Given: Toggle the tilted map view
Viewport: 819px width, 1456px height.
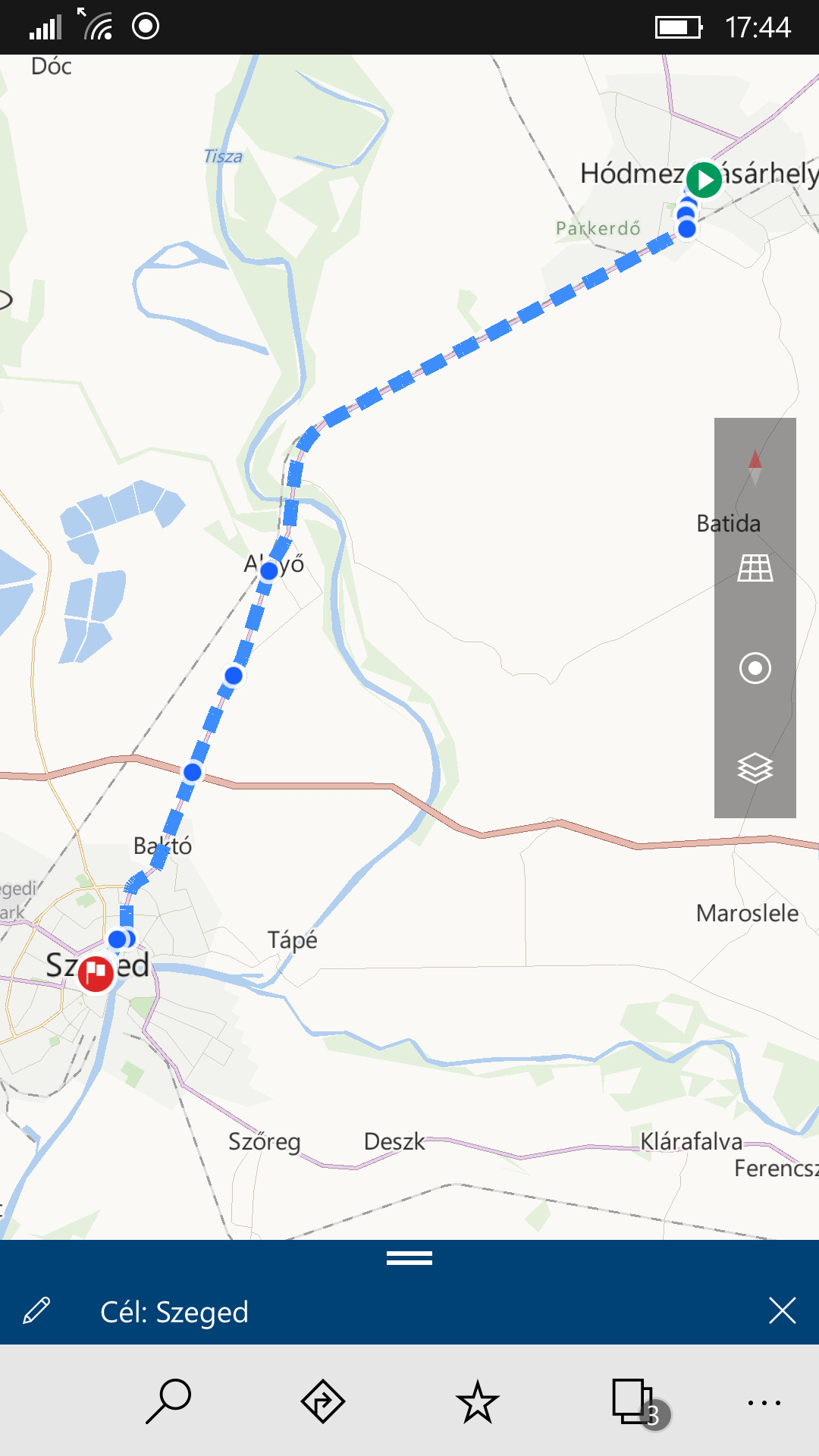Looking at the screenshot, I should (x=755, y=568).
